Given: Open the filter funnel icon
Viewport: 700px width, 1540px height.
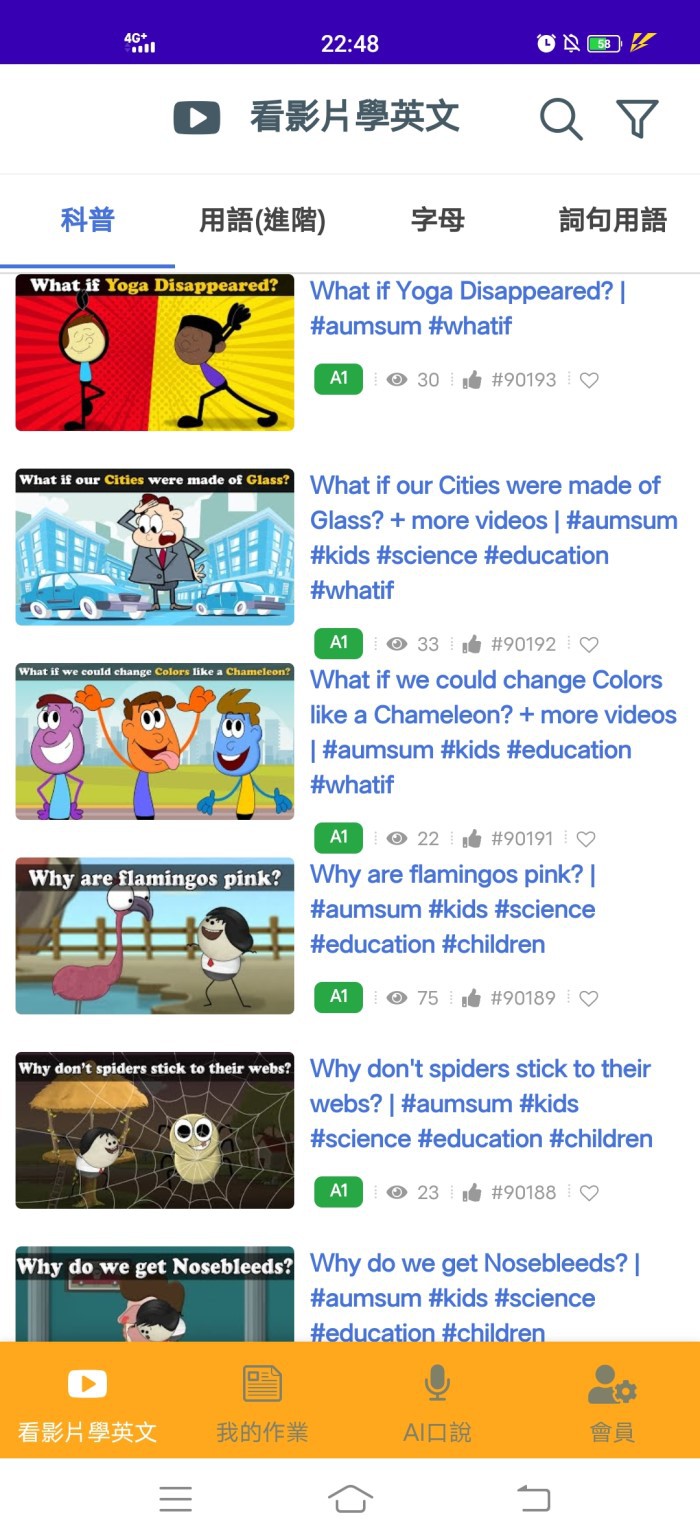Looking at the screenshot, I should [637, 119].
